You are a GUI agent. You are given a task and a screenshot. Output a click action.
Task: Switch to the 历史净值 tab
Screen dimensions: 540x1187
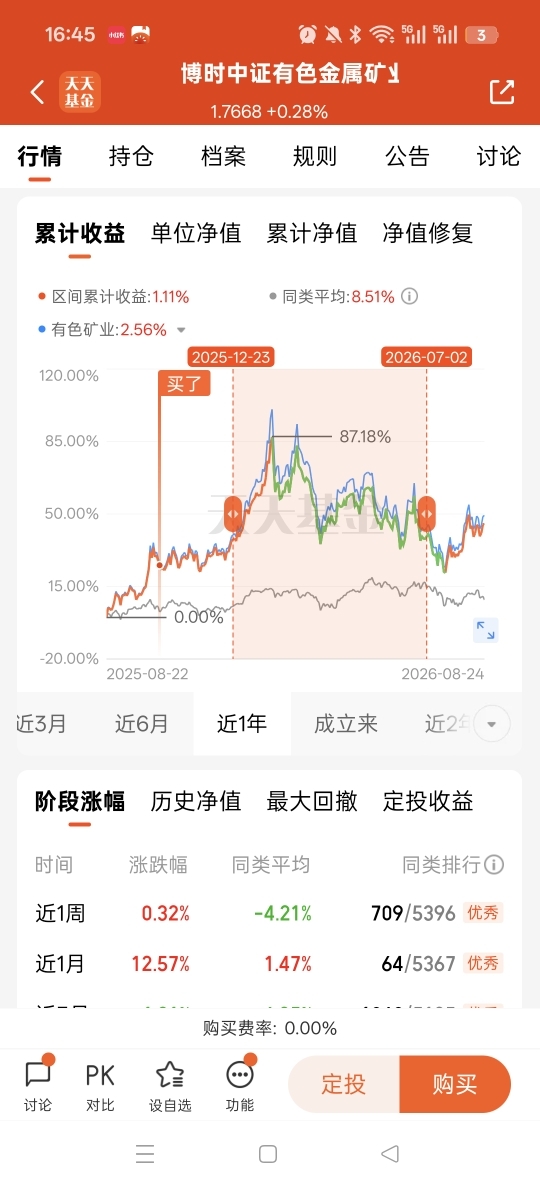click(x=195, y=801)
